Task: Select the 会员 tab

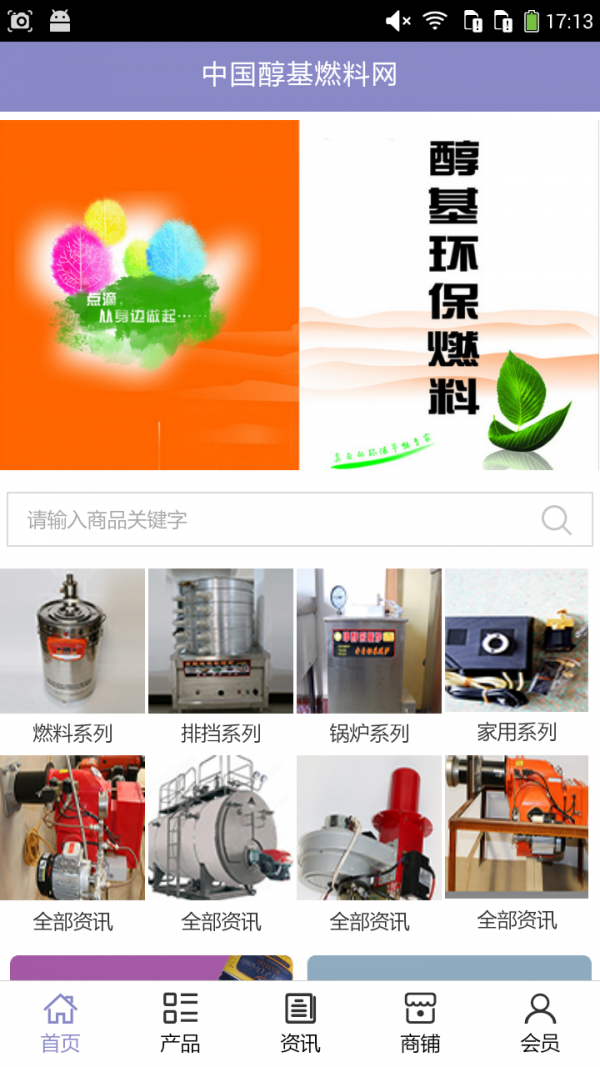Action: (x=540, y=1023)
